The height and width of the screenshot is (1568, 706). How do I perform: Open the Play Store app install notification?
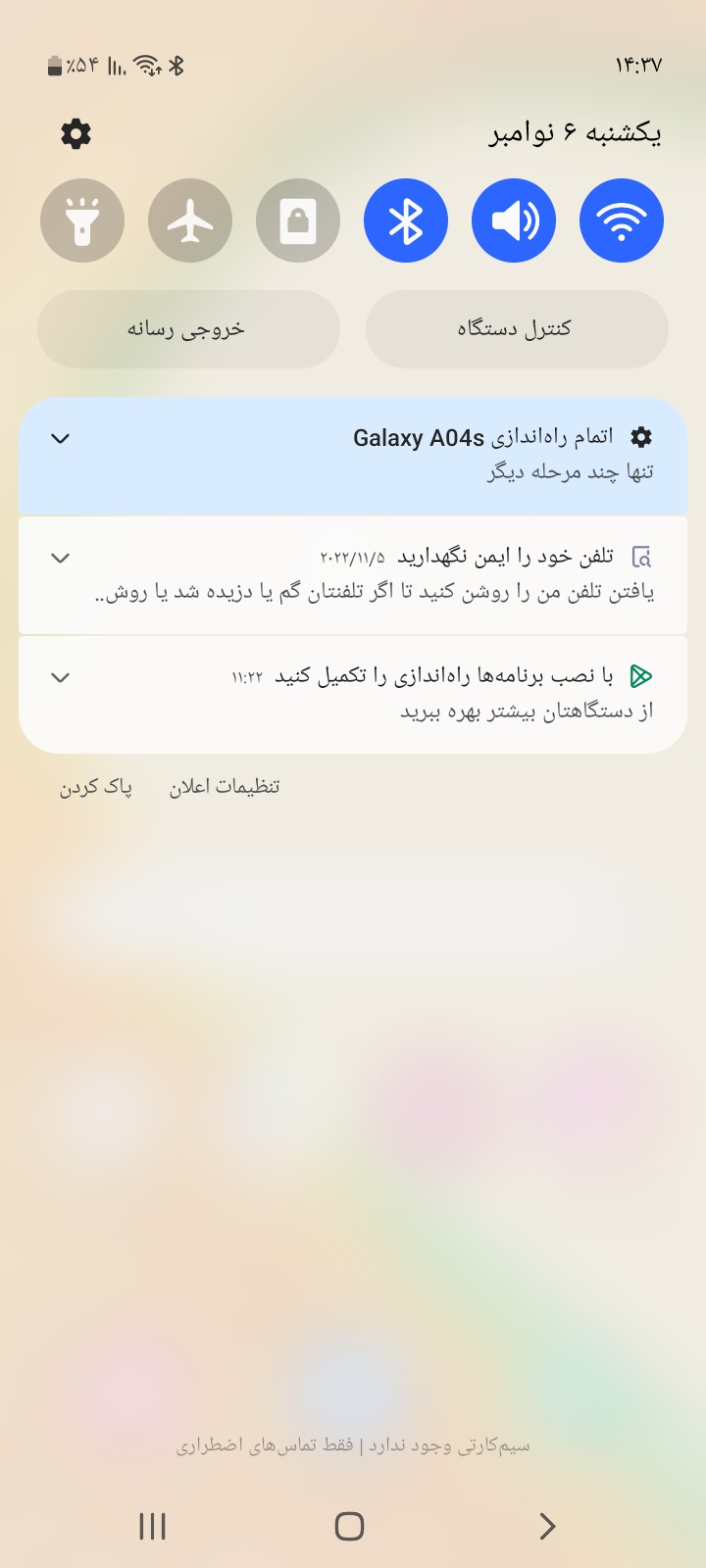click(x=392, y=694)
